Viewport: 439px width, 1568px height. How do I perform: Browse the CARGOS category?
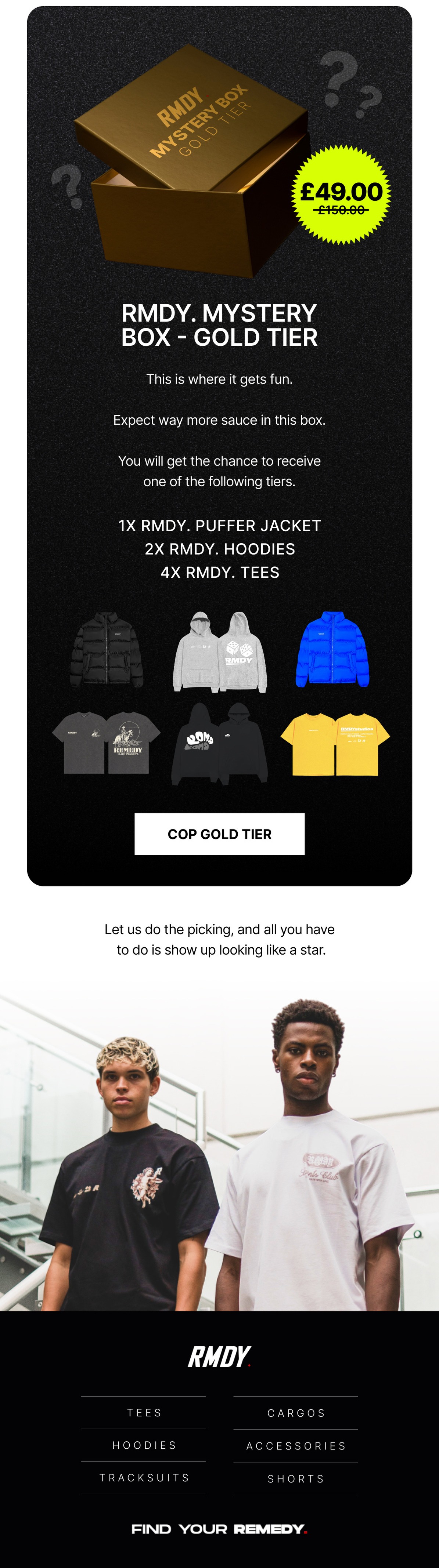pos(296,1413)
